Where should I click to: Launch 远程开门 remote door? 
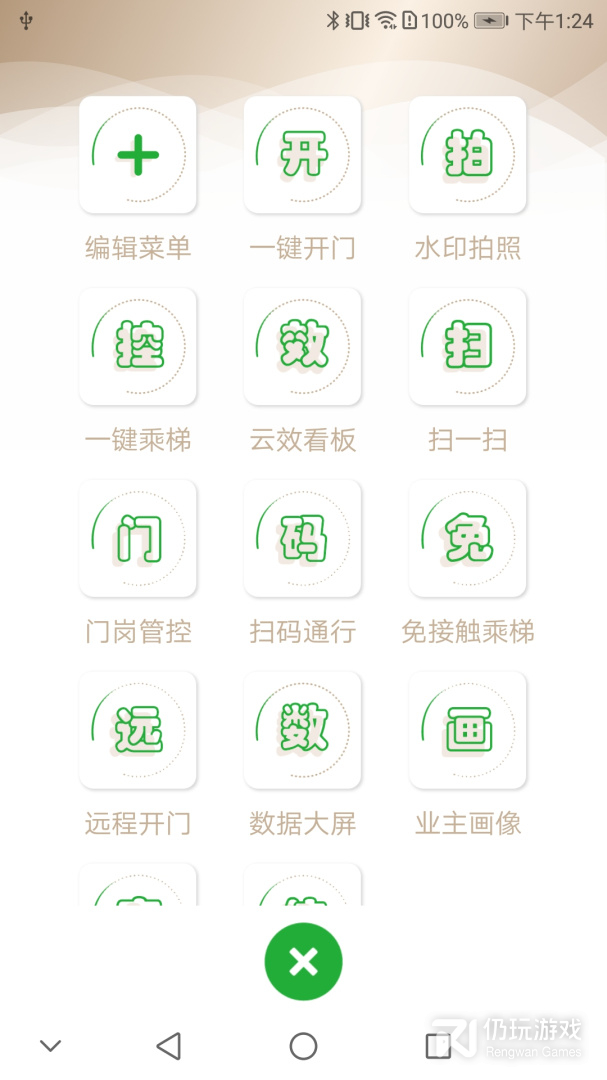pyautogui.click(x=138, y=731)
